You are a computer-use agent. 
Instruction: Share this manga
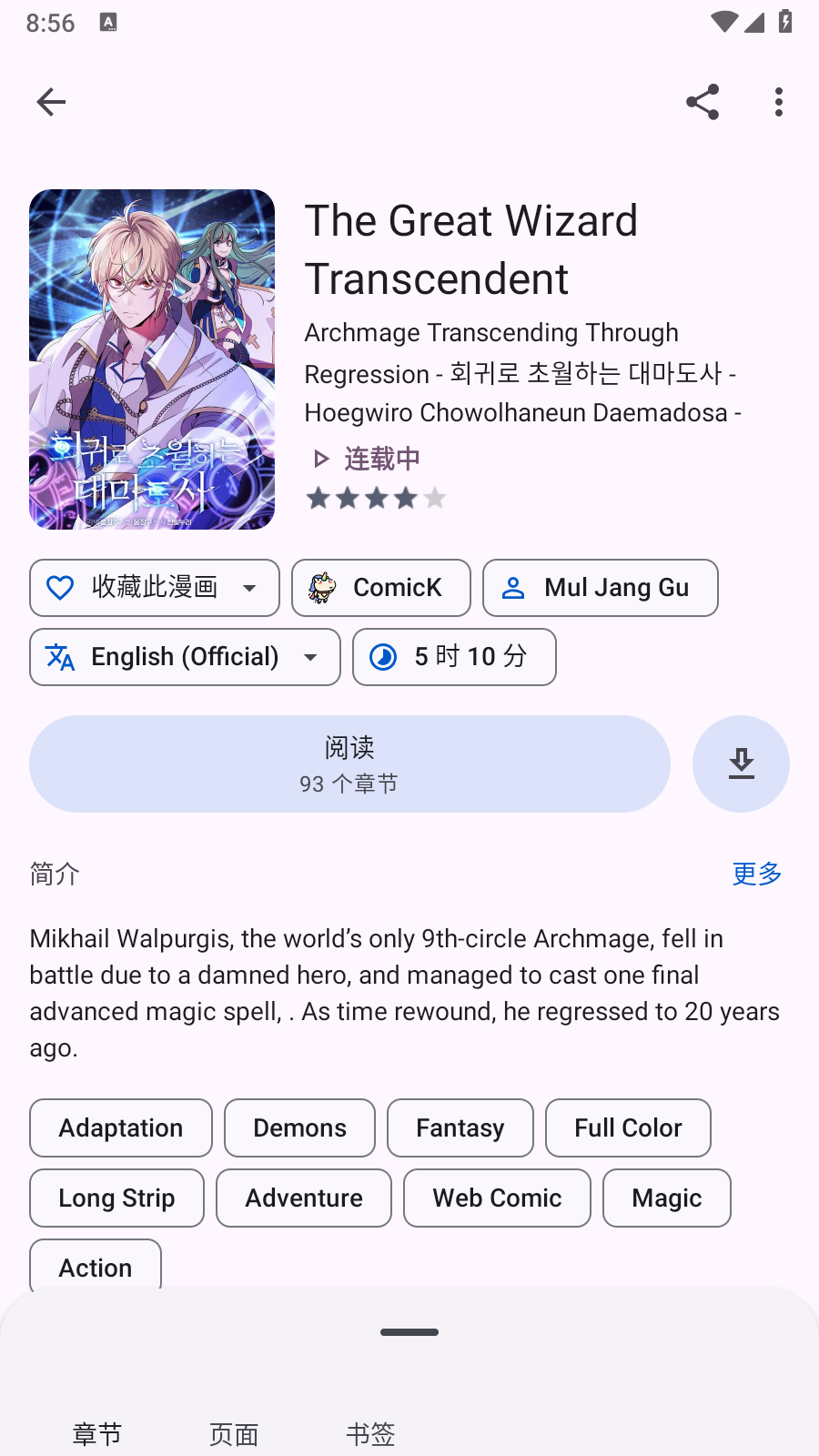click(x=703, y=102)
